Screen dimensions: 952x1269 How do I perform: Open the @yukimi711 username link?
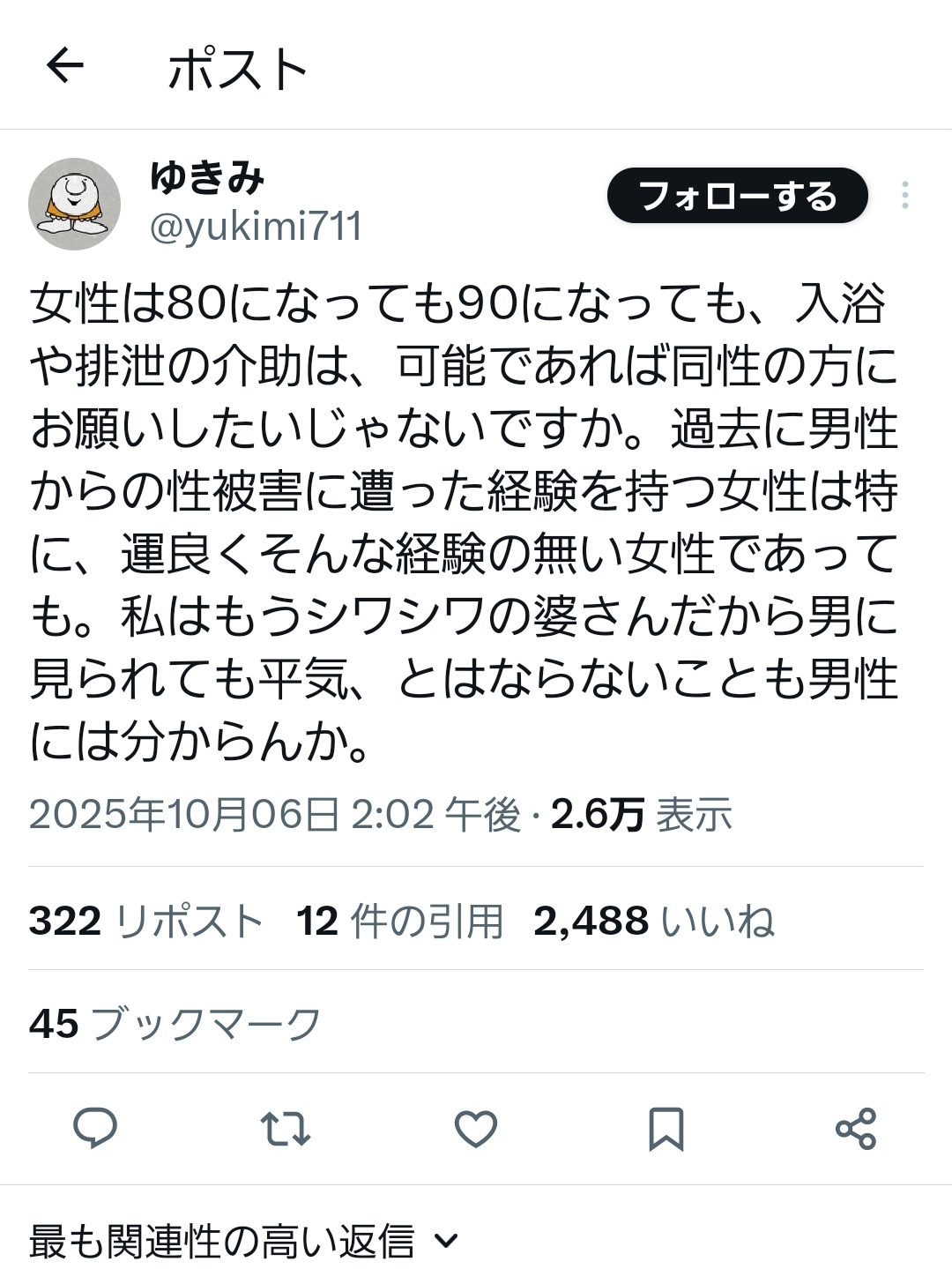tap(256, 227)
